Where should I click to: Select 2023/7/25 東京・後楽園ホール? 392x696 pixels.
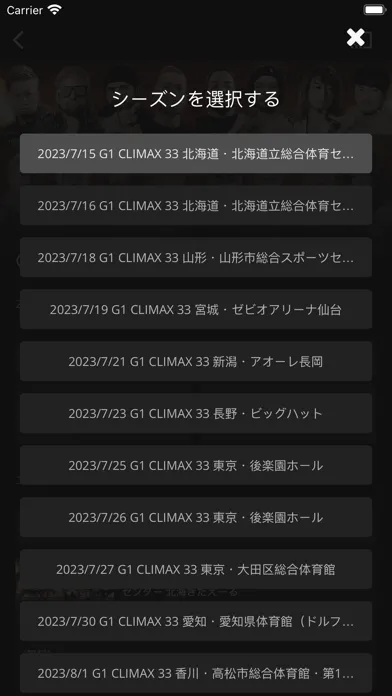click(196, 465)
